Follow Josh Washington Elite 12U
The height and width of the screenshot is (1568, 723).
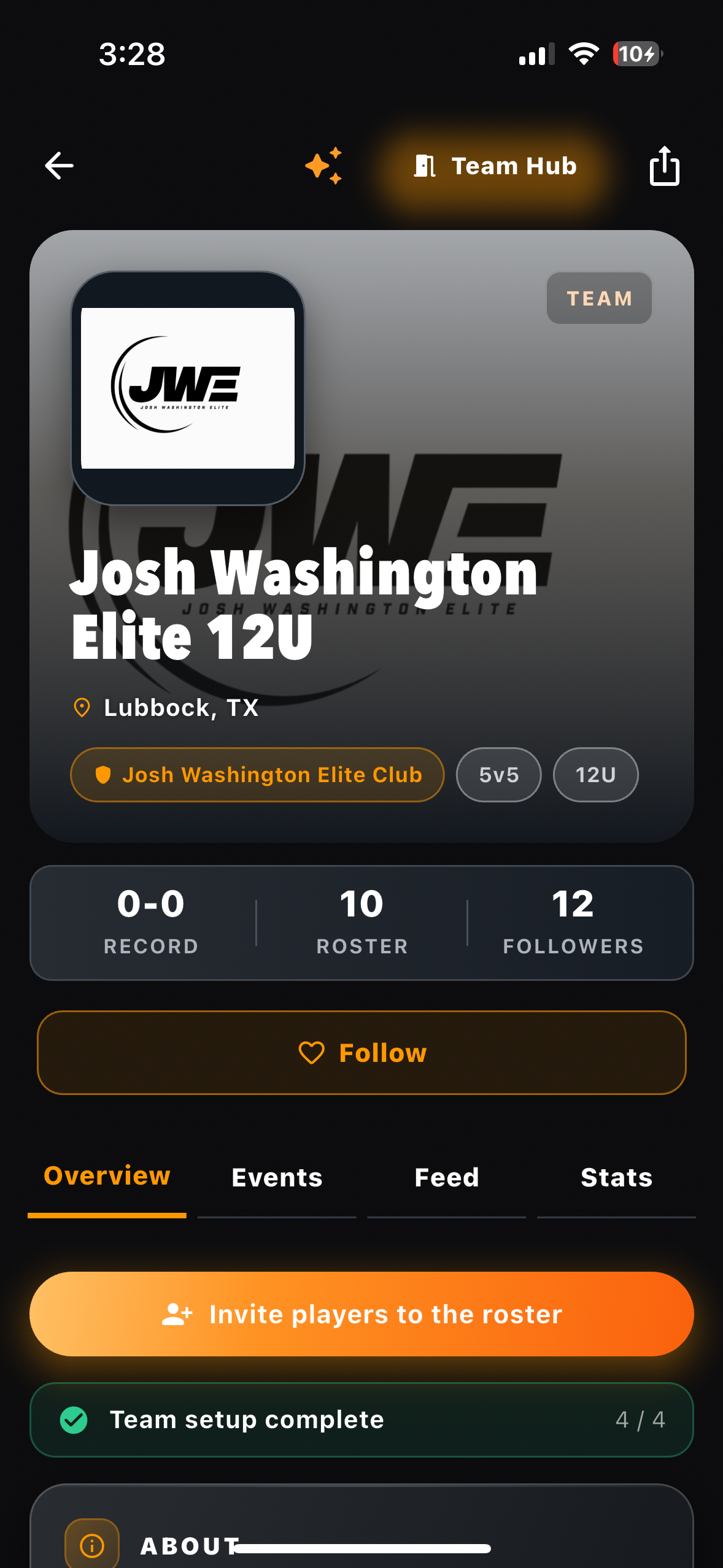(361, 1053)
